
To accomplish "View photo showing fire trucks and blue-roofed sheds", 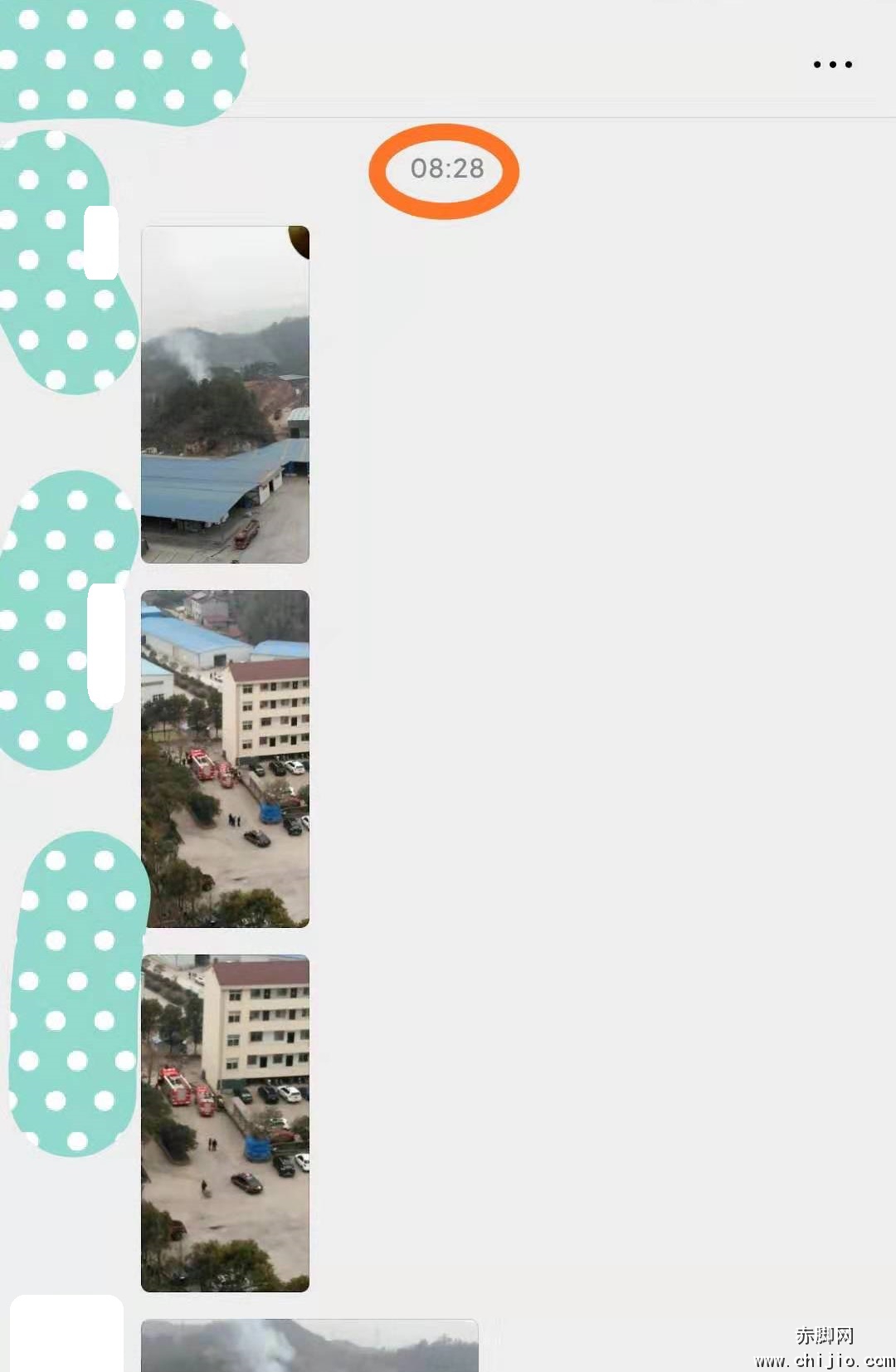I will [225, 759].
